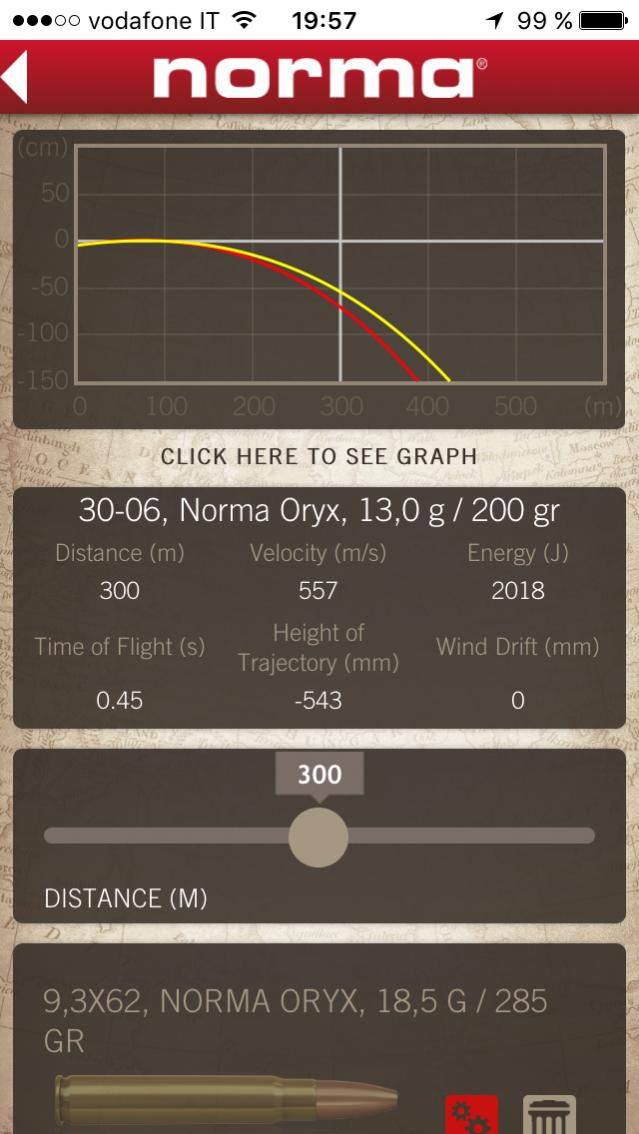Viewport: 639px width, 1134px height.
Task: Tap the distance slider handle at 300
Action: click(318, 836)
